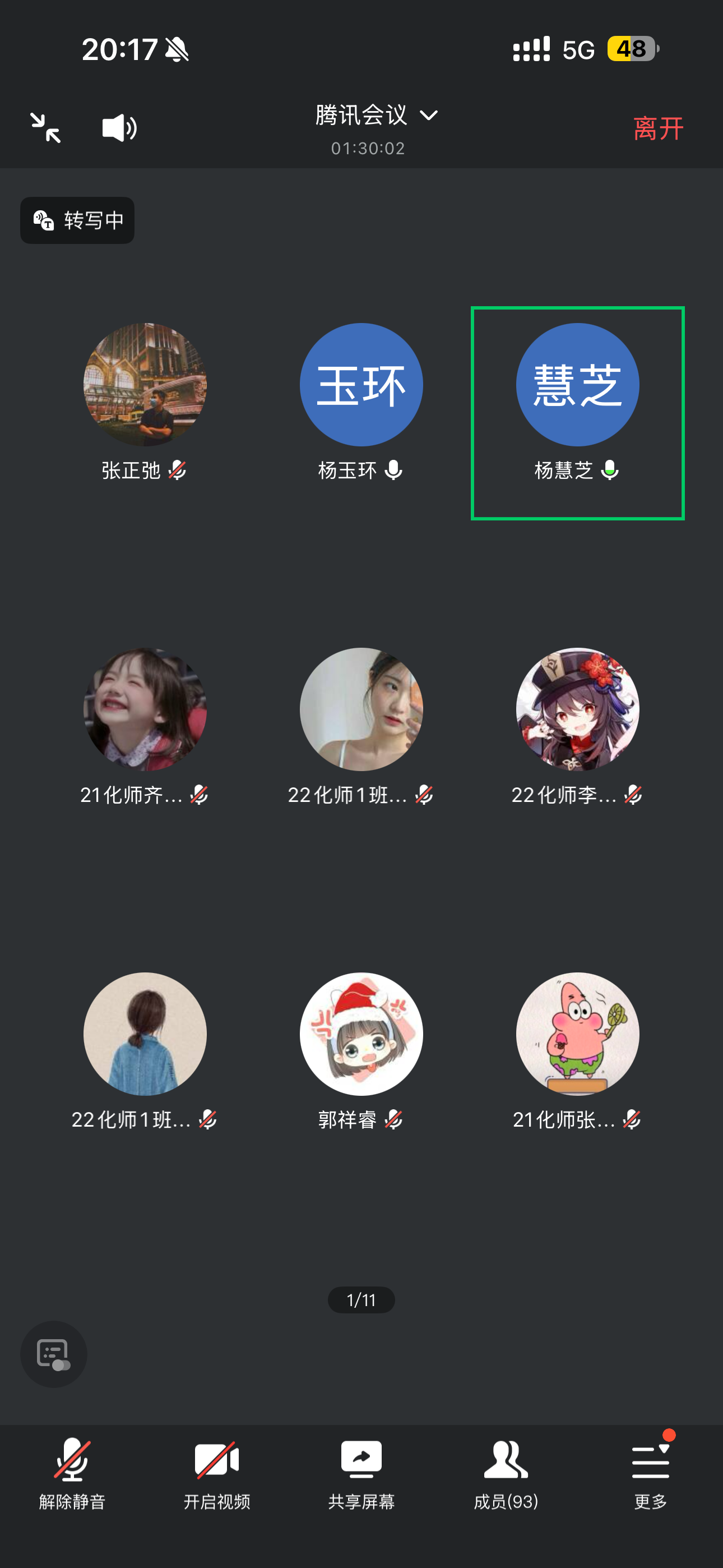Toggle the speaker audio output

(119, 128)
